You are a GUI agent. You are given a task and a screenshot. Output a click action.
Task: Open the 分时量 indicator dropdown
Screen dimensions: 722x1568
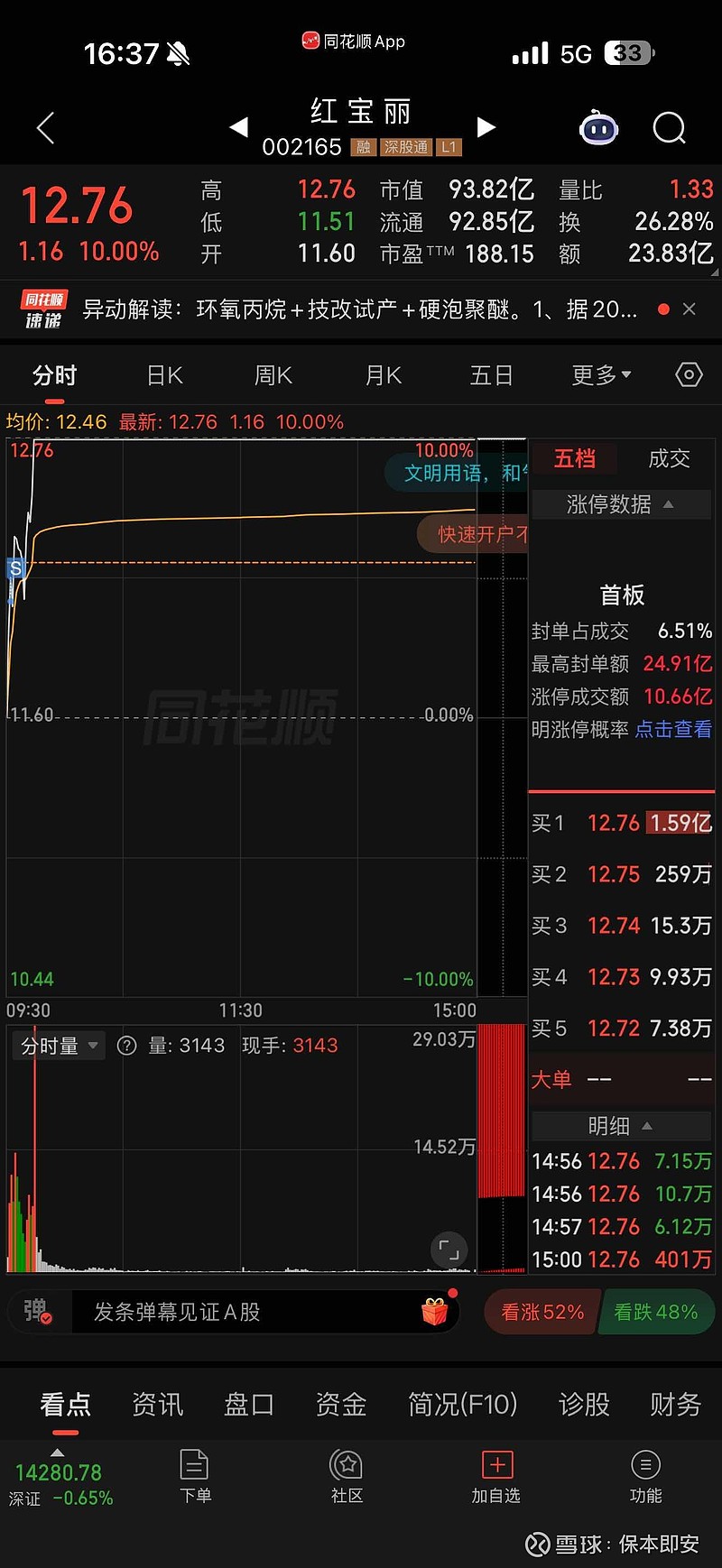point(58,1046)
